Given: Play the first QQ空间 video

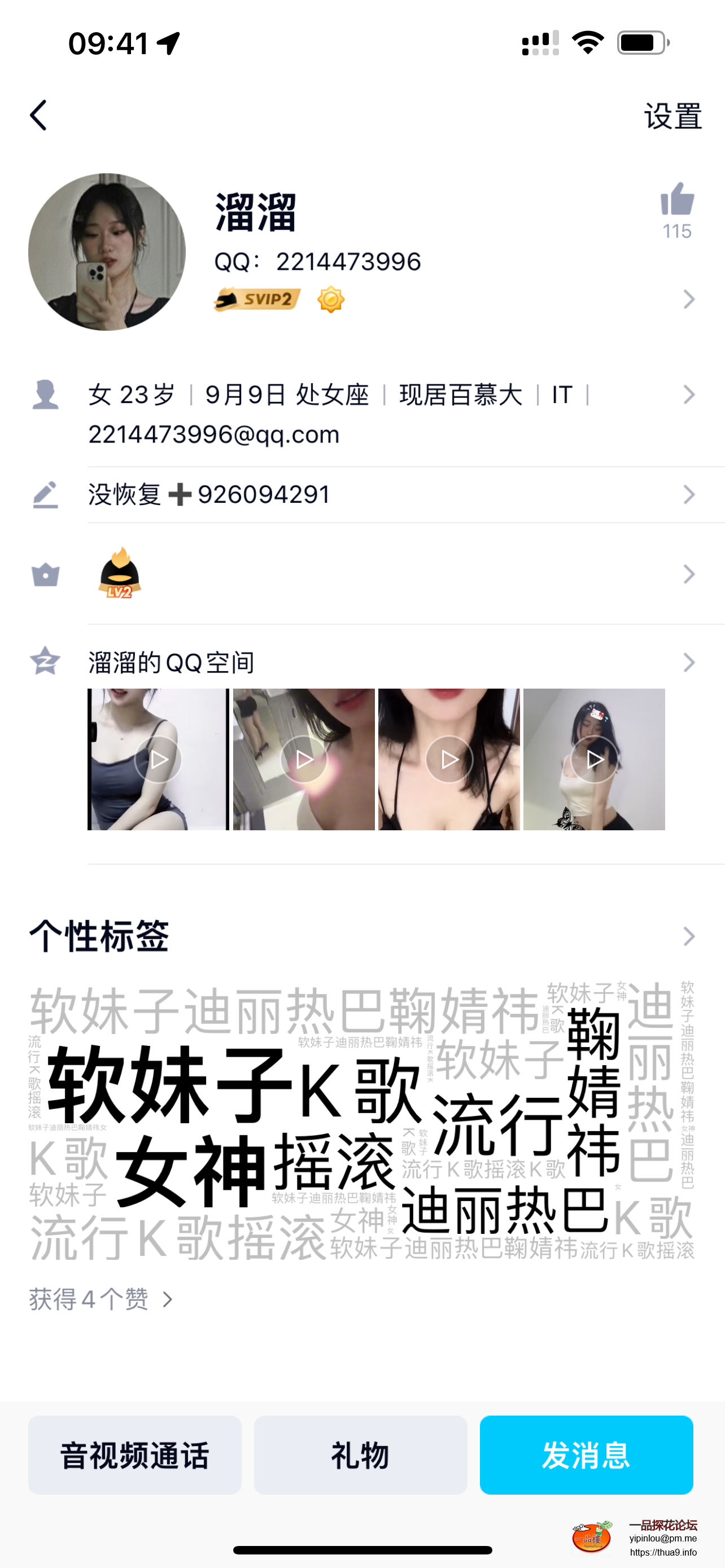Looking at the screenshot, I should pos(157,759).
